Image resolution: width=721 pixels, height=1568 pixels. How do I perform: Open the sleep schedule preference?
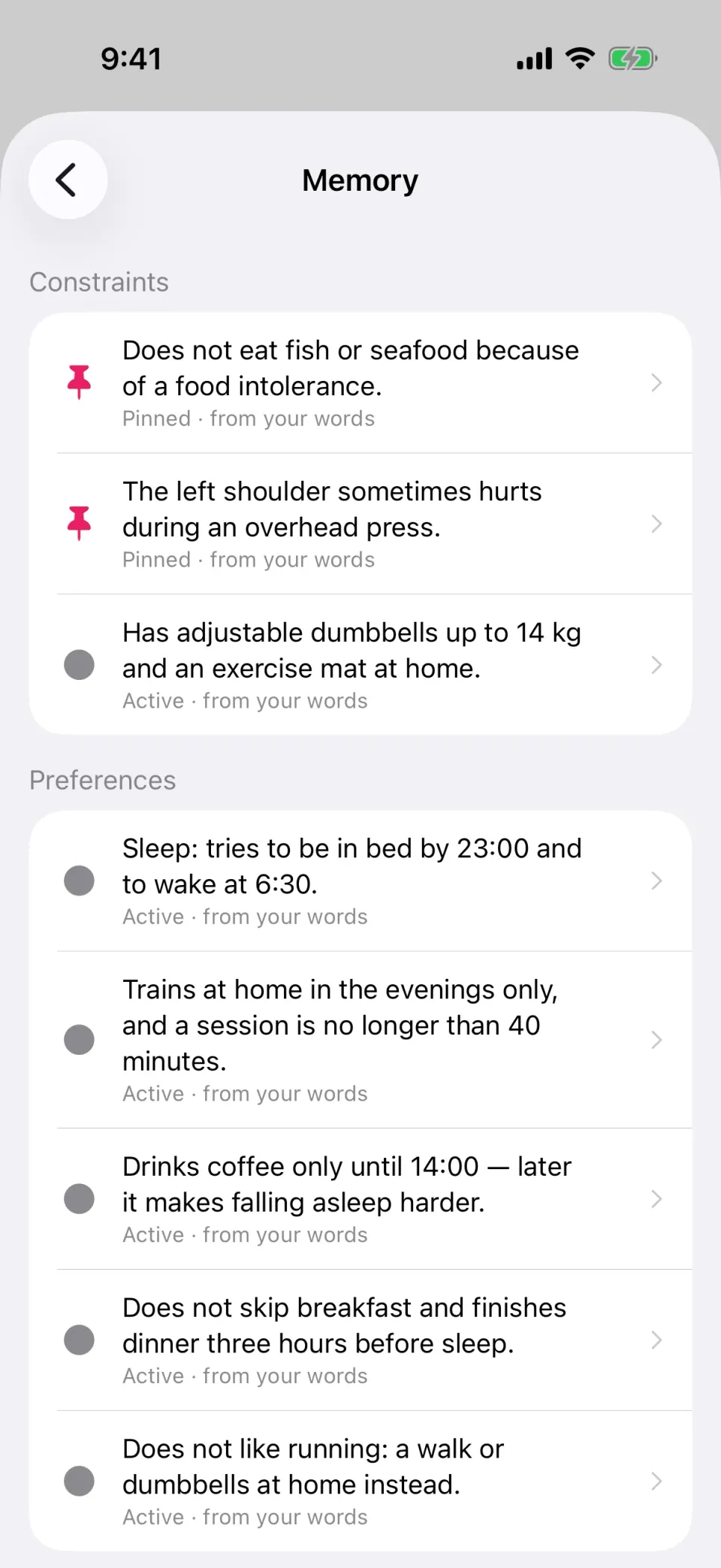pyautogui.click(x=360, y=881)
